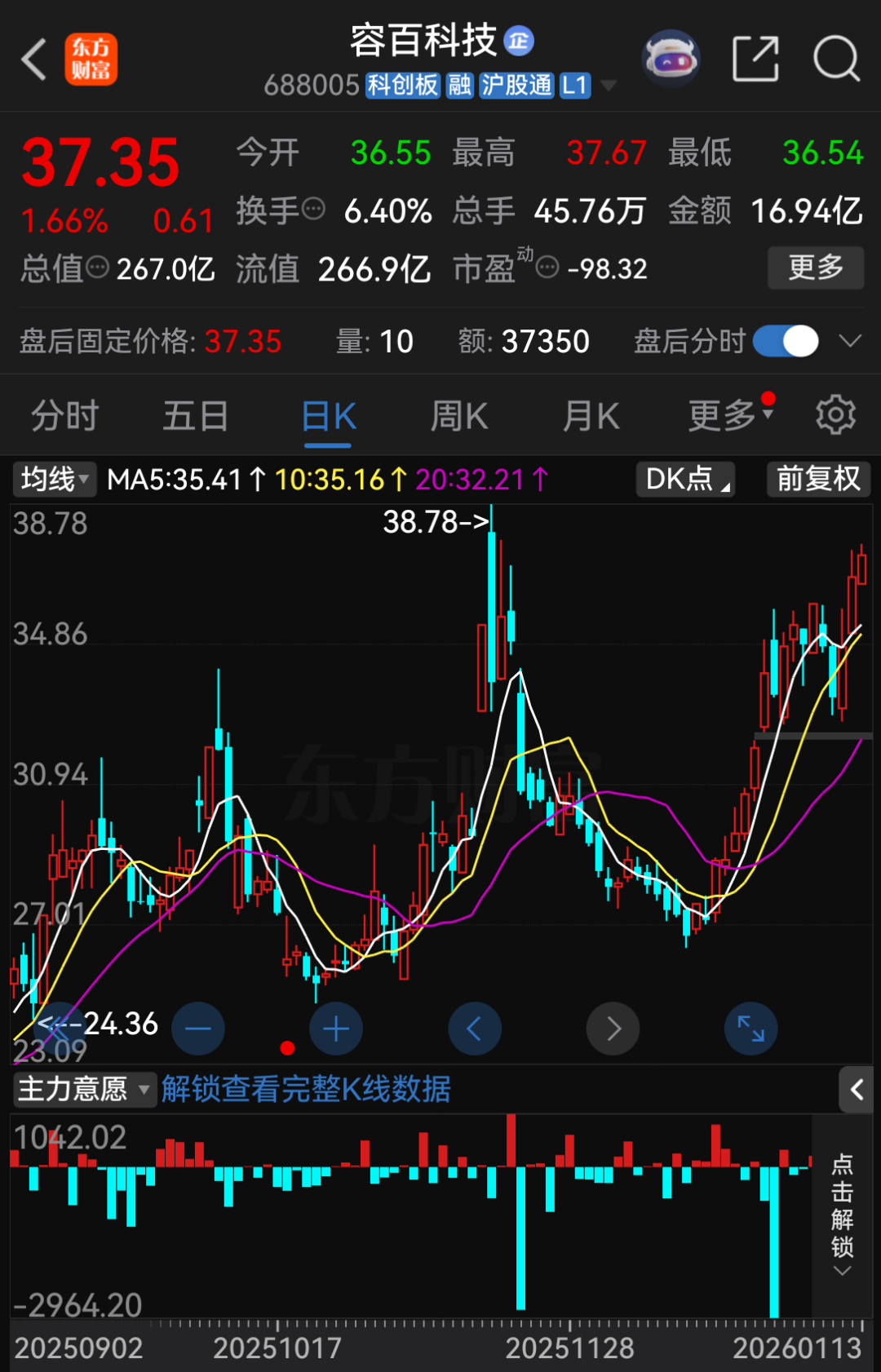Switch price adjustment to 前复权
The width and height of the screenshot is (881, 1372).
tap(817, 479)
